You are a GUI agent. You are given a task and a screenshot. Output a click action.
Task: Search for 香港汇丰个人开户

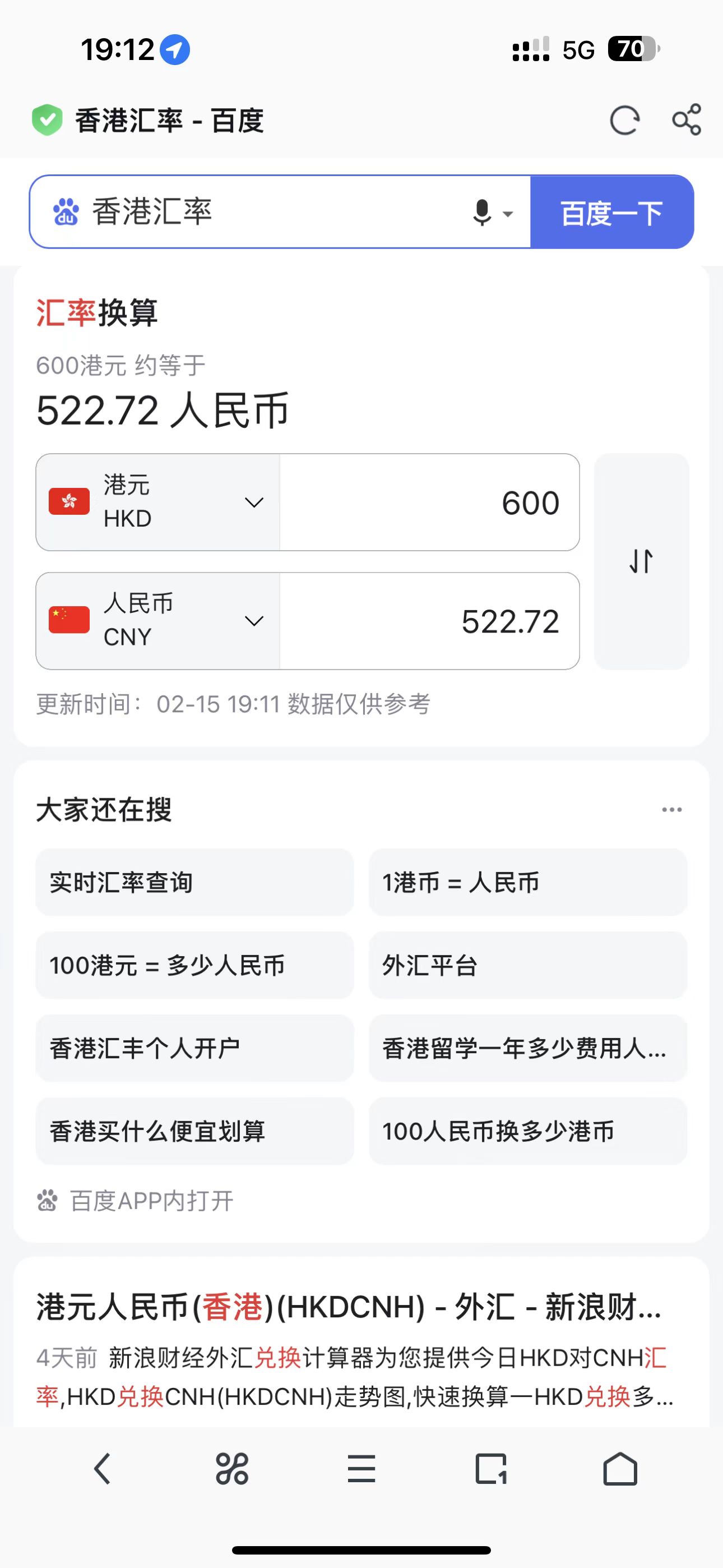[x=194, y=1048]
